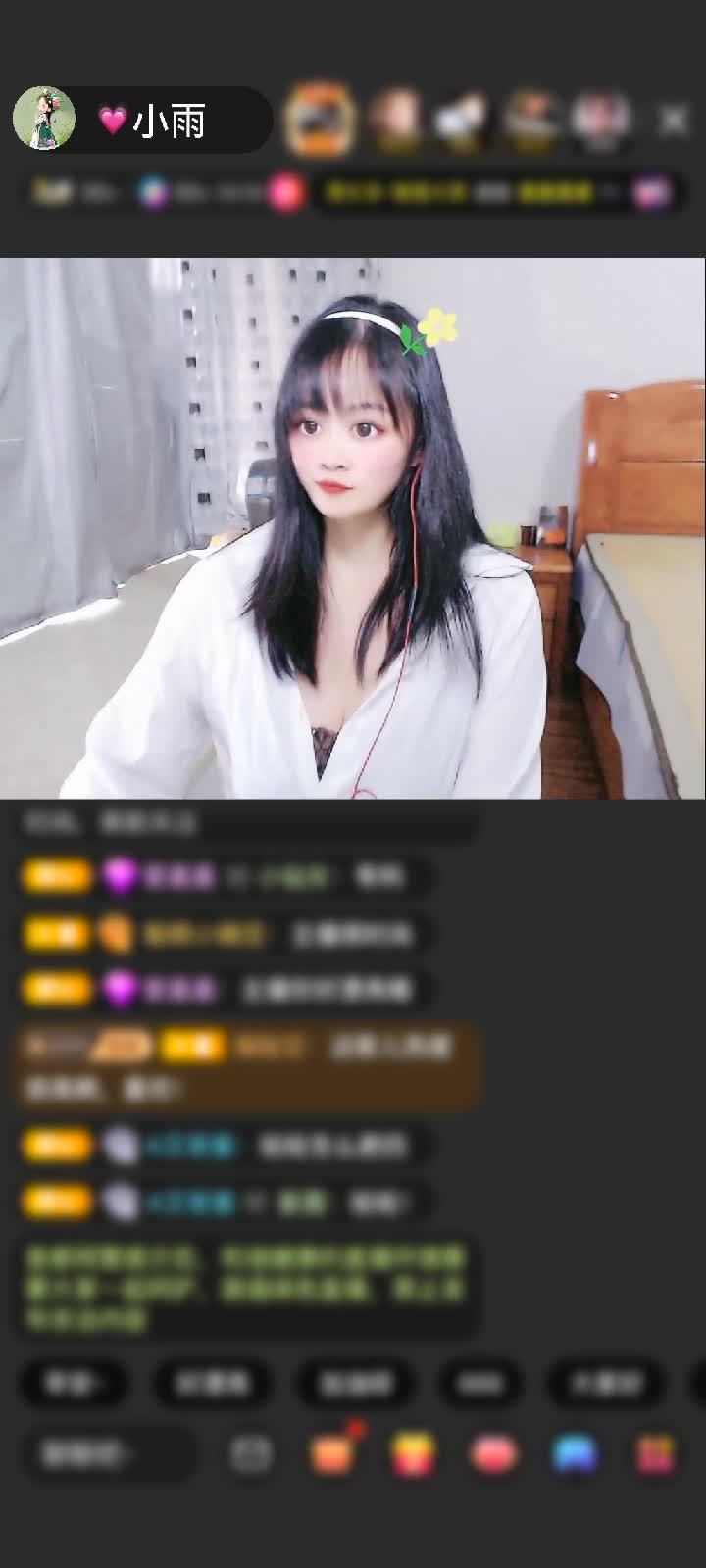Open the blue game controller icon in the bottom bar
706x1568 pixels.
(575, 1454)
